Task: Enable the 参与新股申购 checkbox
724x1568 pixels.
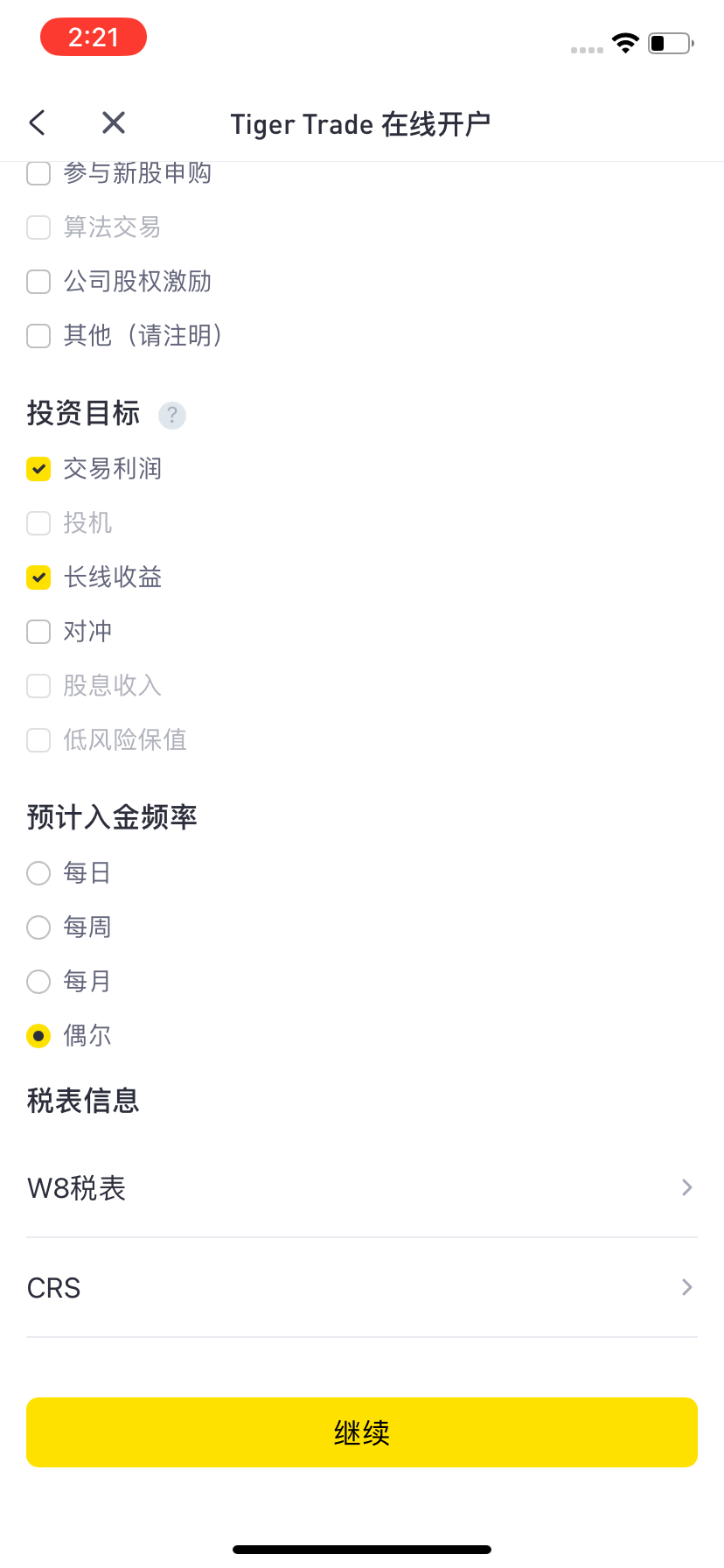Action: 38,173
